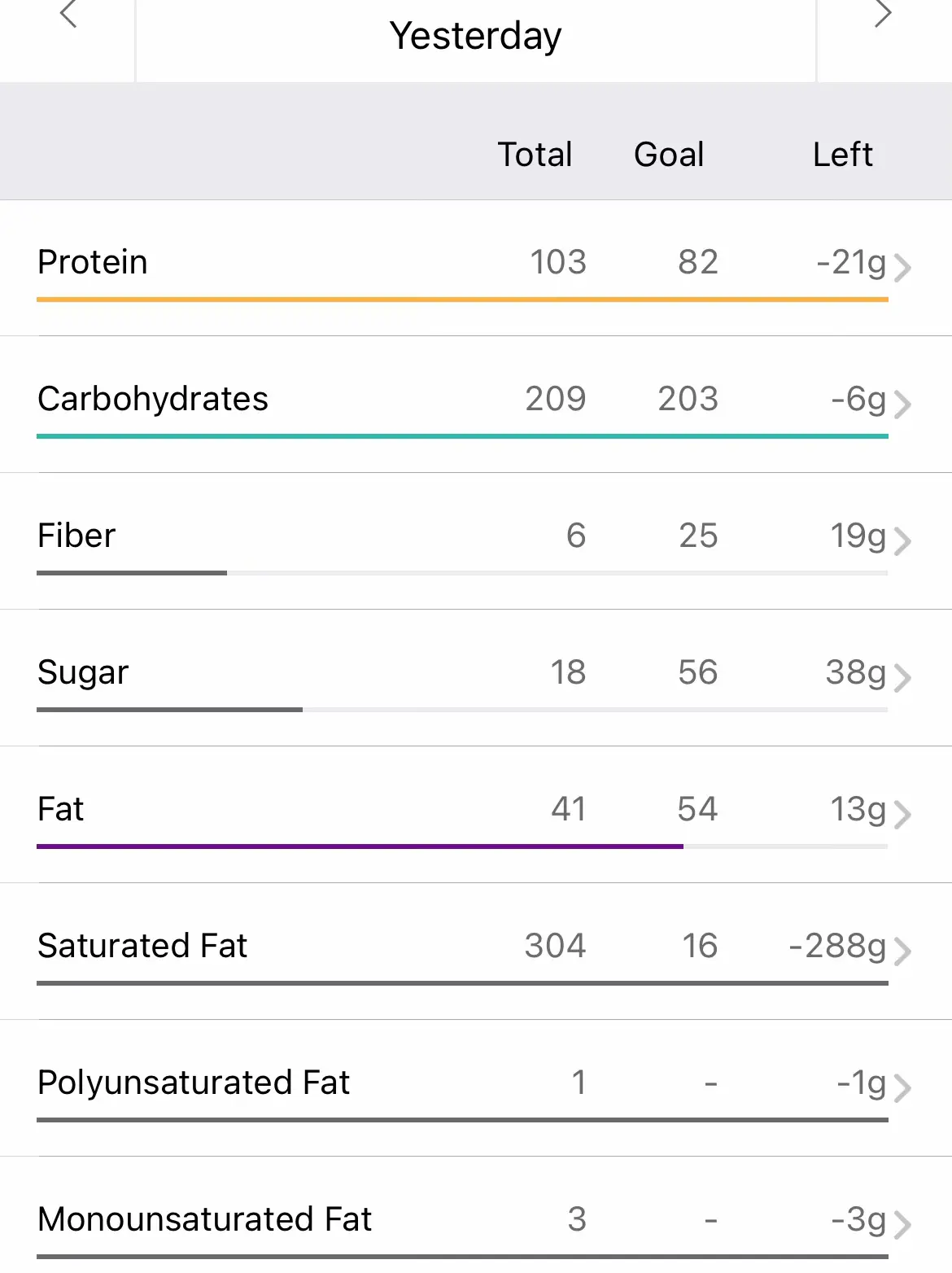
Task: Click the purple Fat progress bar
Action: [358, 846]
